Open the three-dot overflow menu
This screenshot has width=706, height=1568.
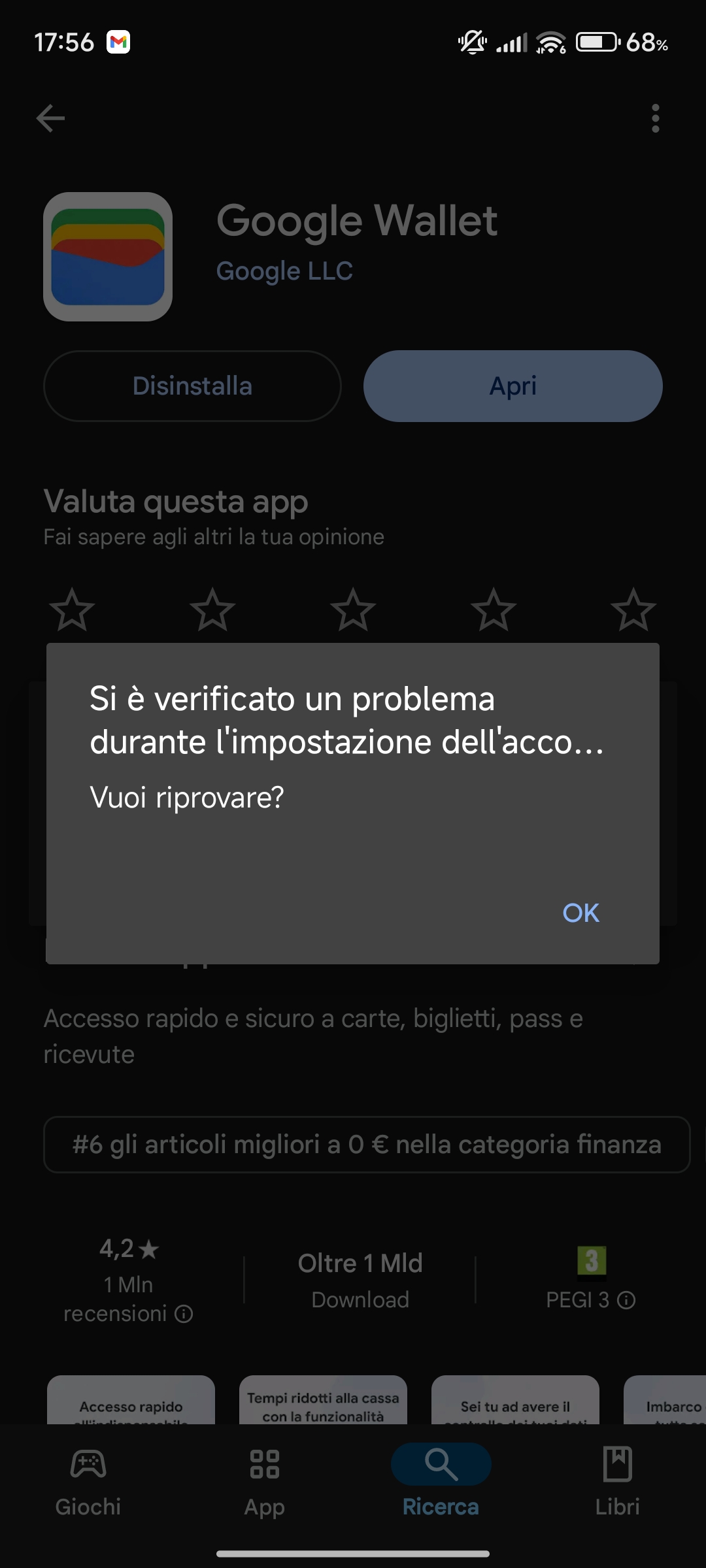point(655,118)
